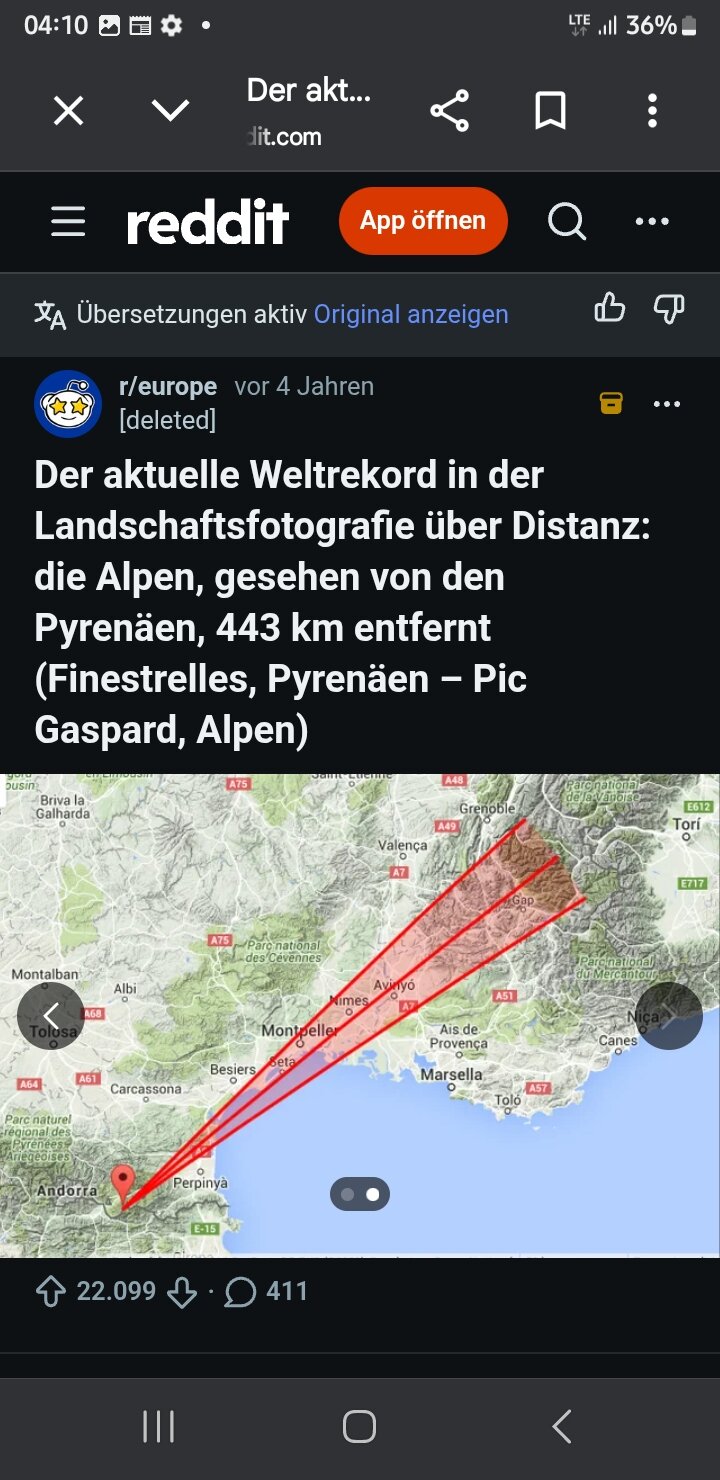Open the post's three-dot options
Image resolution: width=720 pixels, height=1480 pixels.
[x=666, y=404]
